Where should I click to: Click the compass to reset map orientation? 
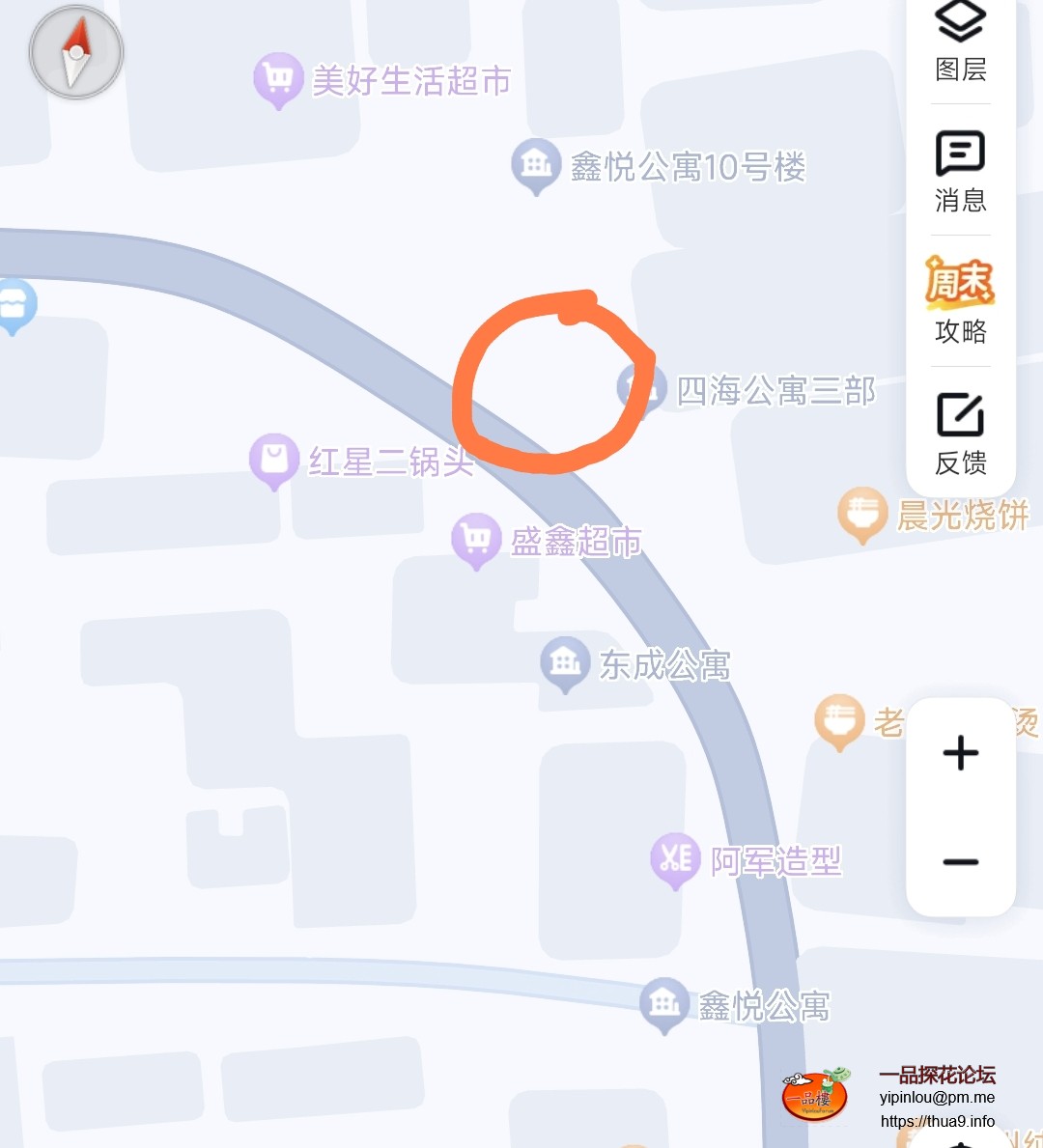(75, 53)
